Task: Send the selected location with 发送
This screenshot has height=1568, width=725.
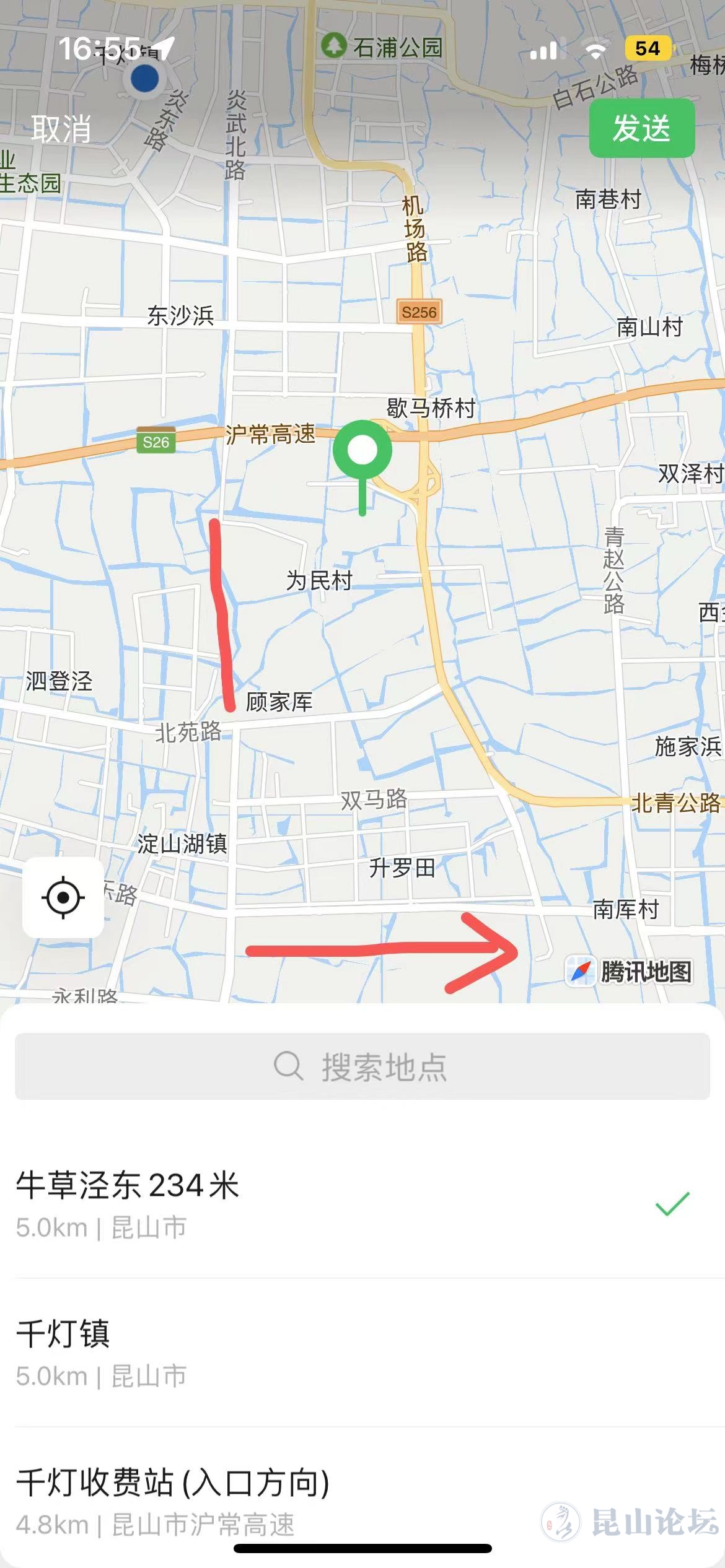Action: coord(641,128)
